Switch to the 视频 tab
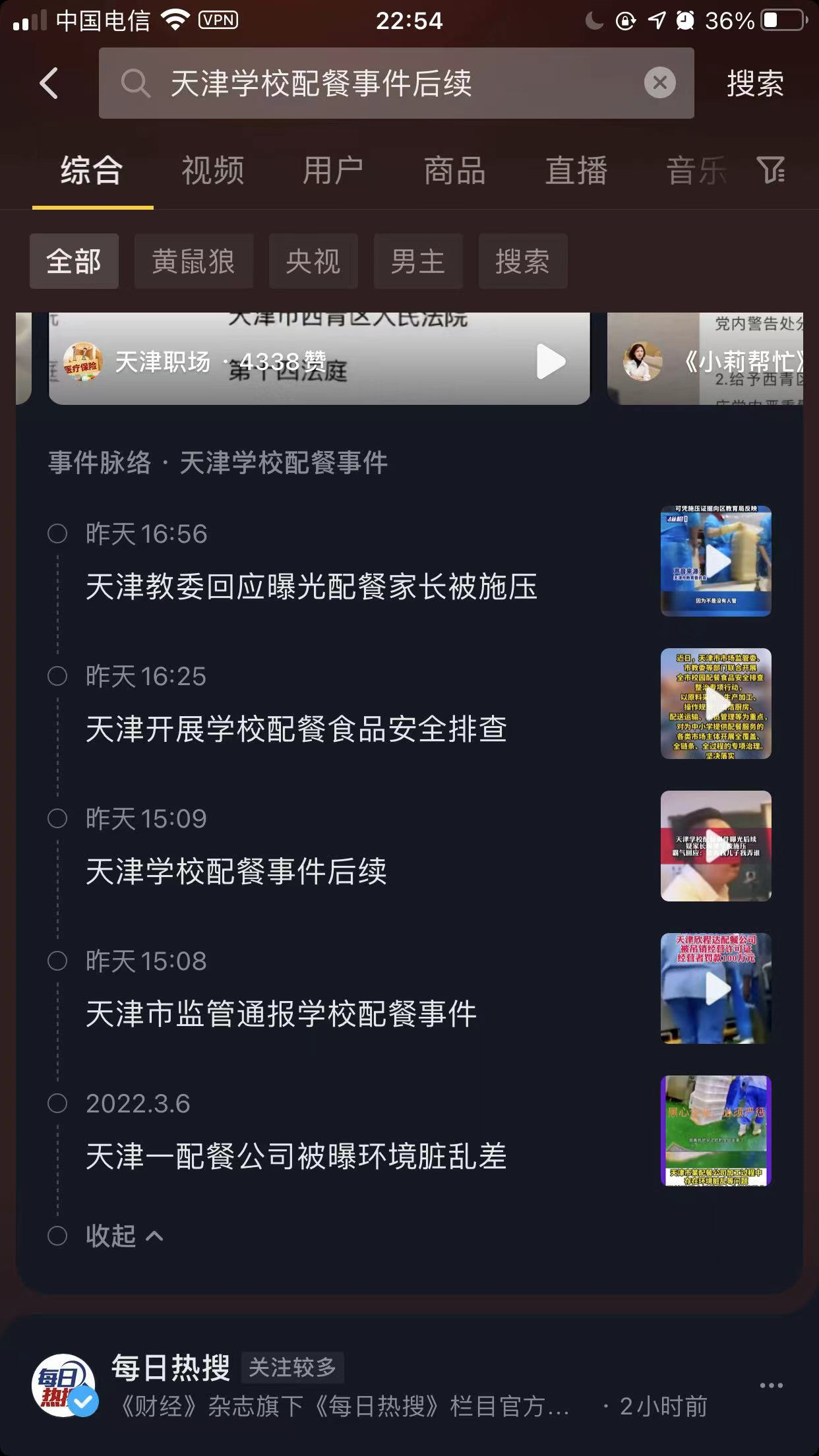The width and height of the screenshot is (819, 1456). click(212, 171)
